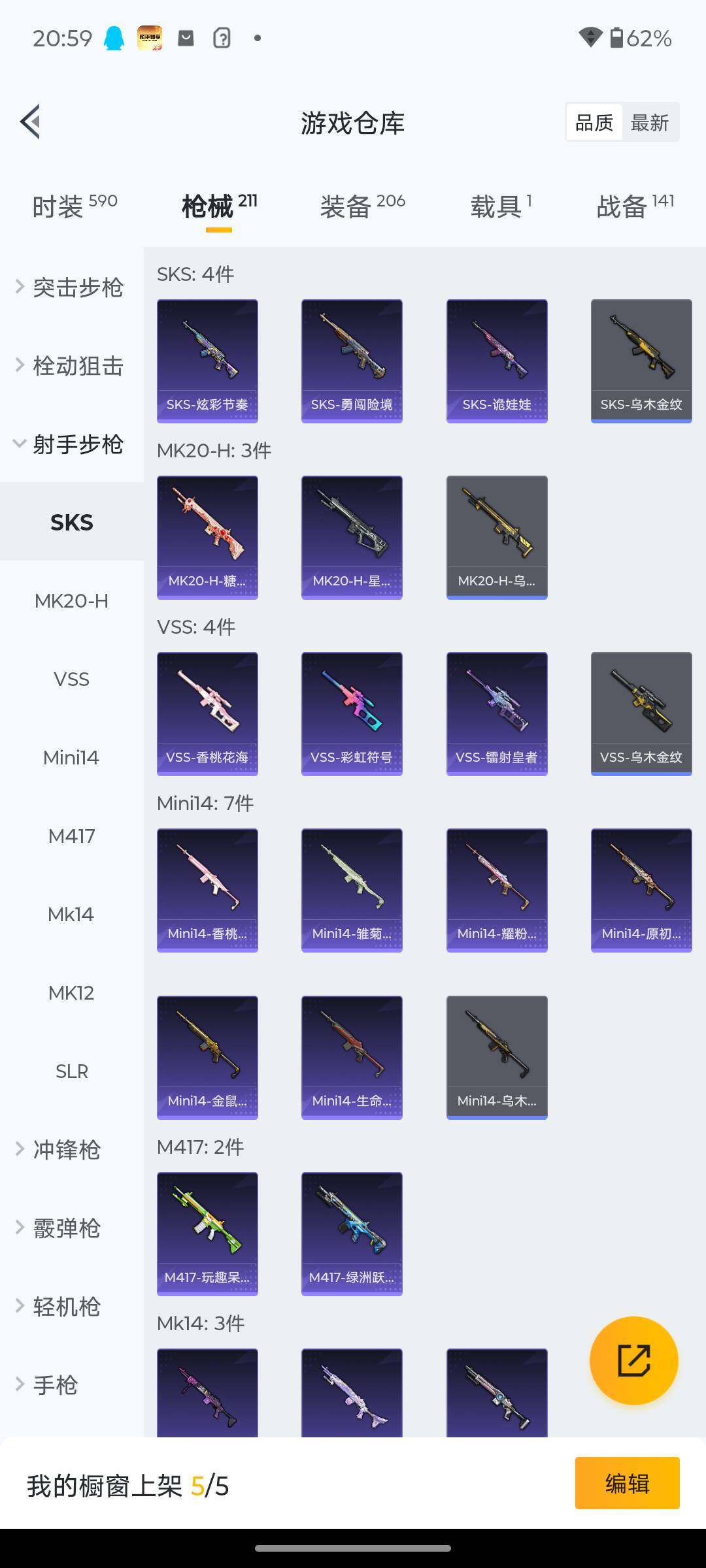The image size is (706, 1568).
Task: Go back using the top-left arrow
Action: (31, 122)
